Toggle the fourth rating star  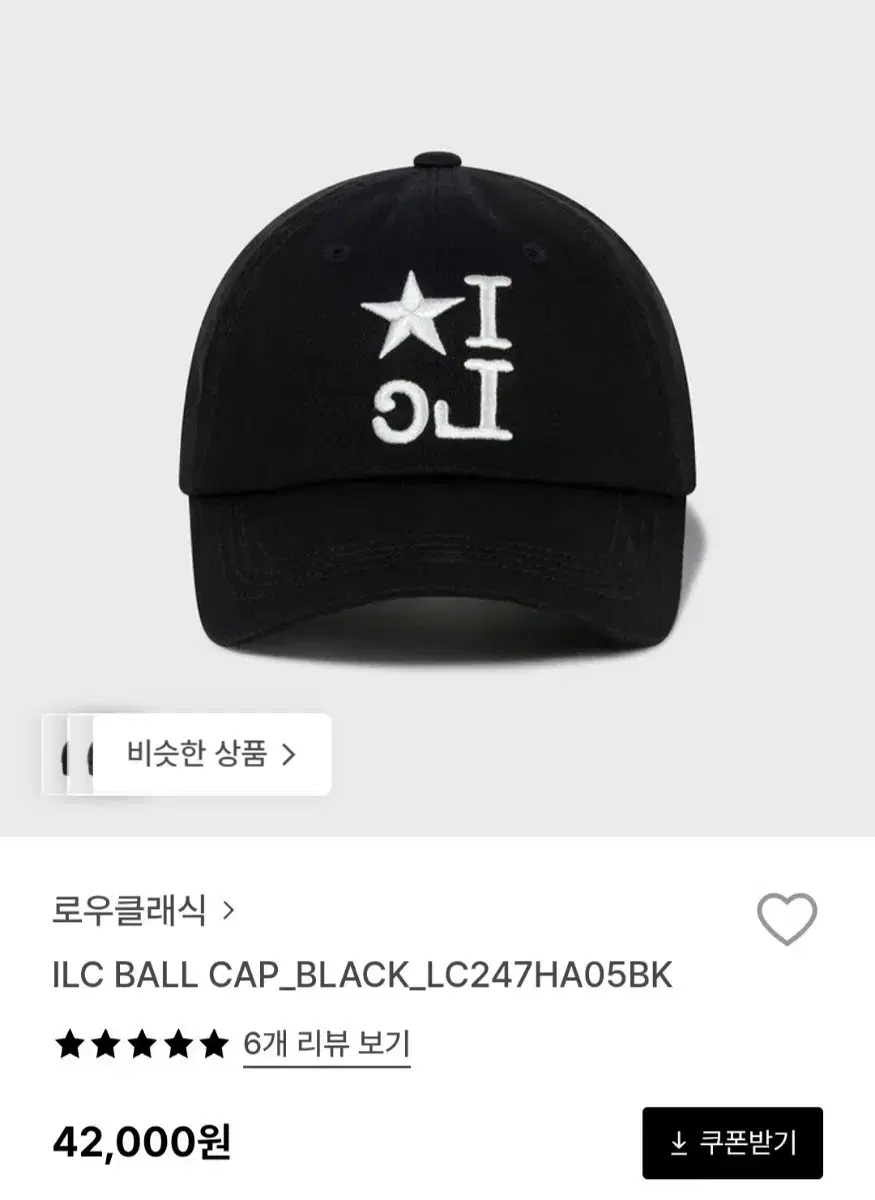tap(177, 1045)
